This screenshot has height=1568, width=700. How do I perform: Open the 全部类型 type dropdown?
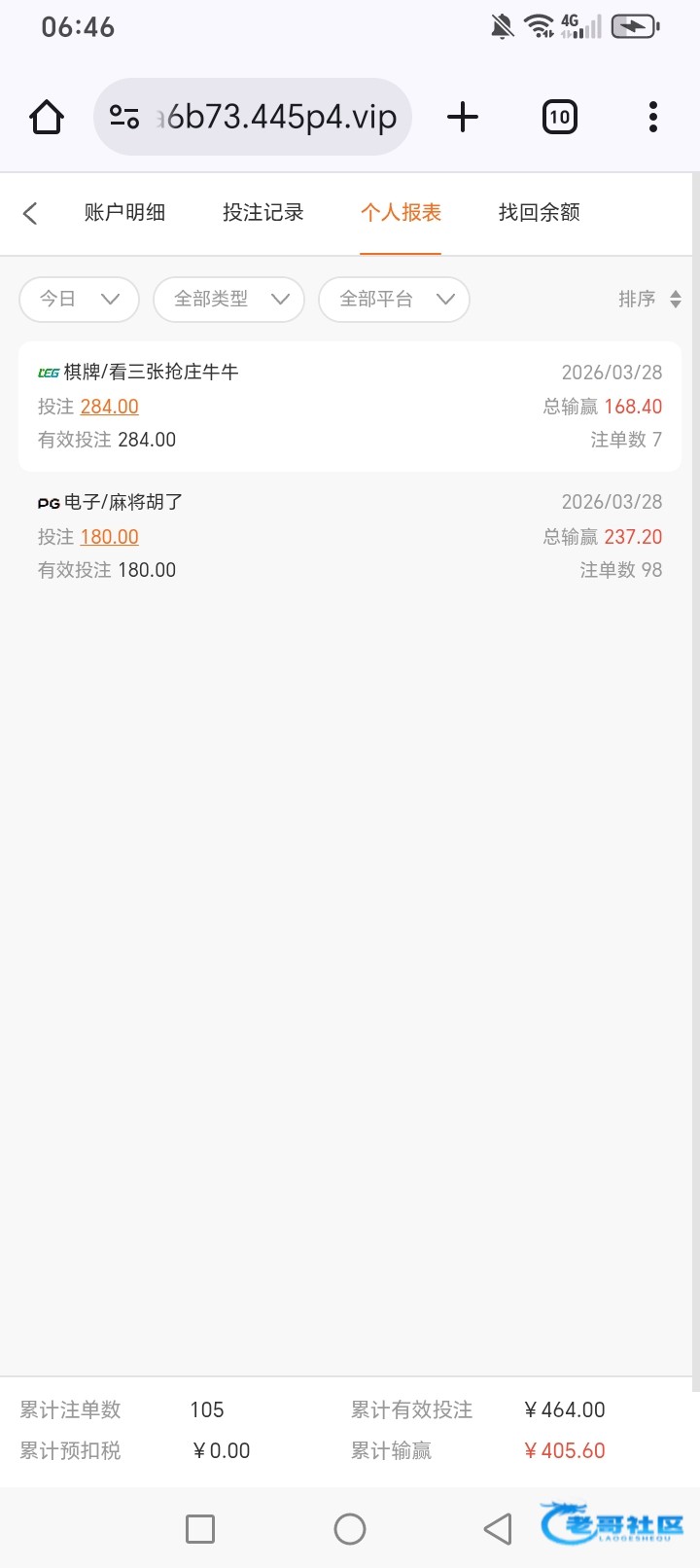point(229,300)
